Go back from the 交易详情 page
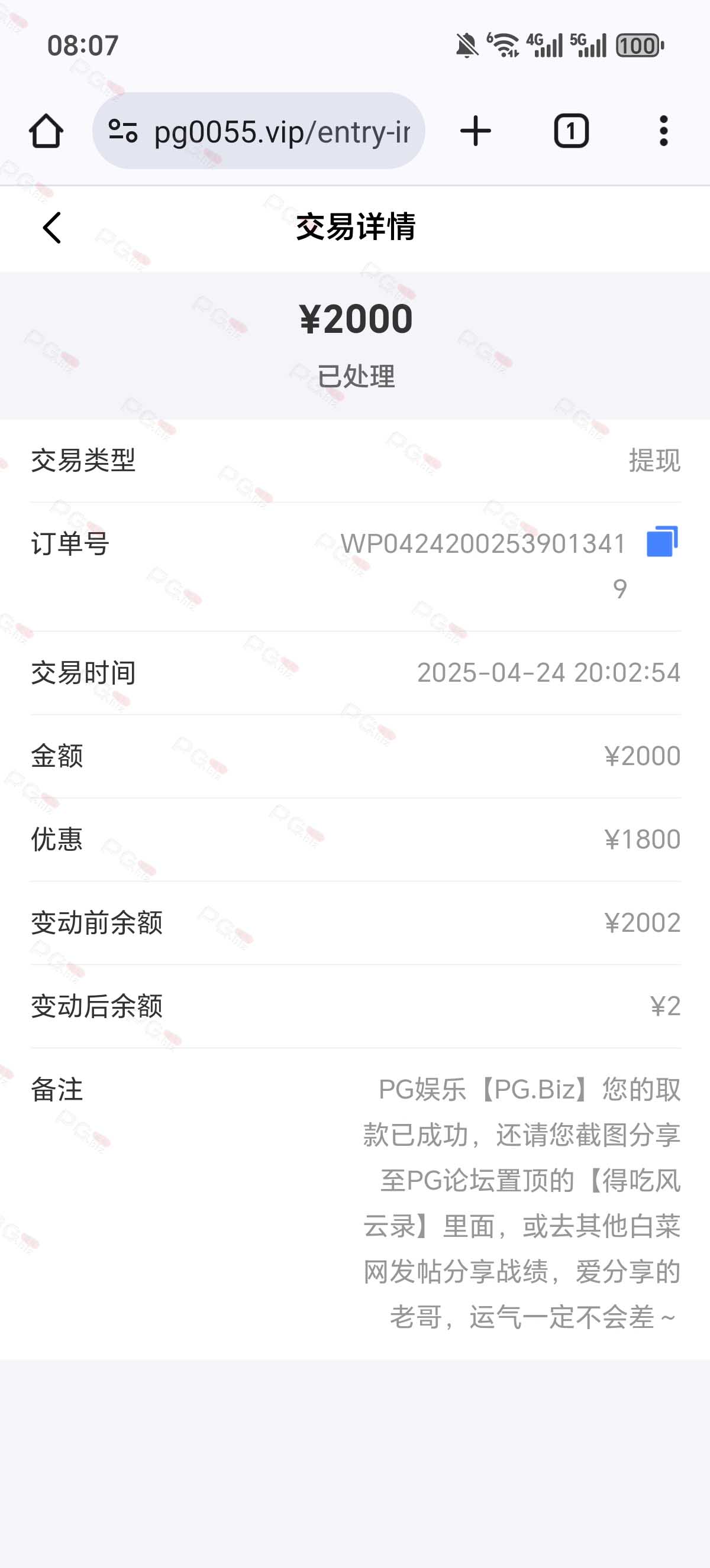 coord(53,228)
